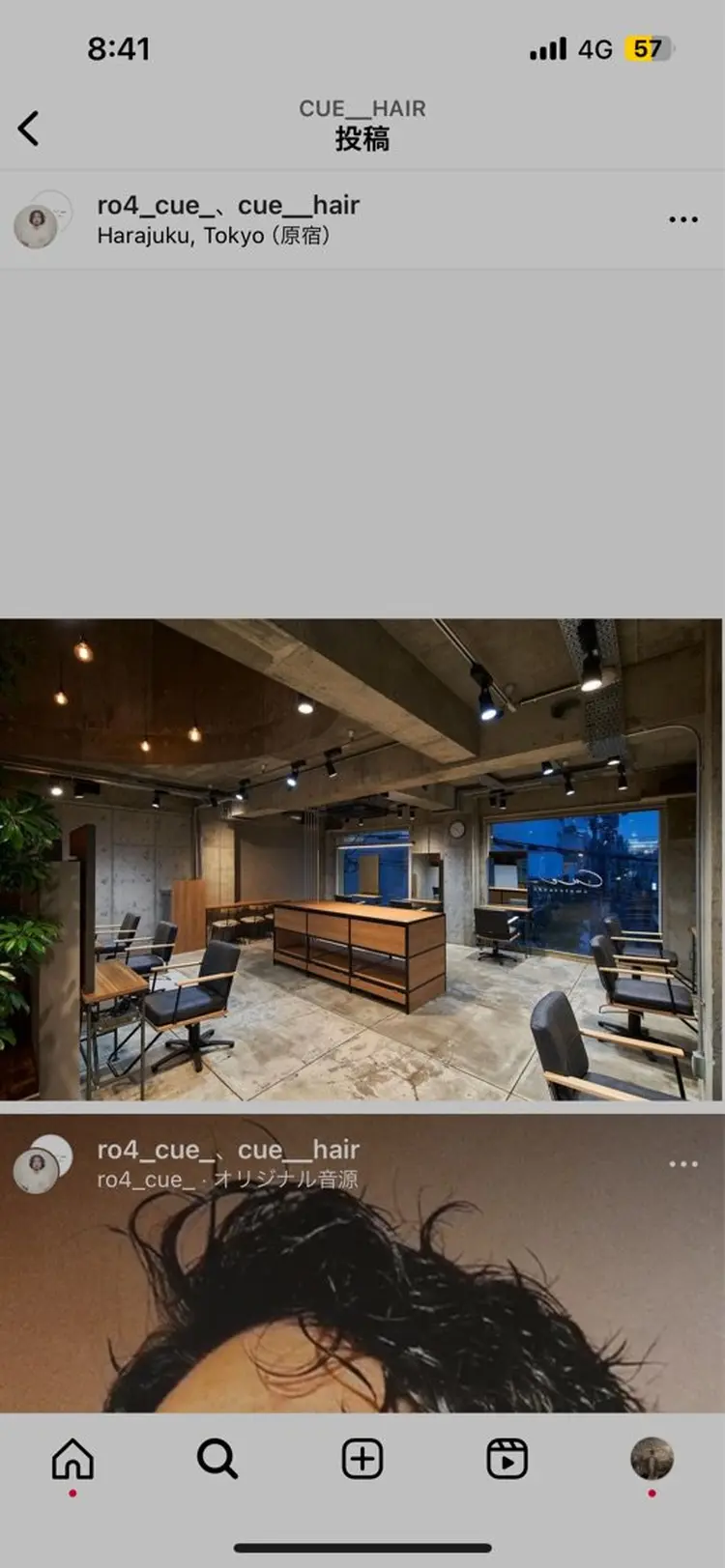725x1568 pixels.
Task: Open the Harajuku, Tokyo location link
Action: click(213, 236)
